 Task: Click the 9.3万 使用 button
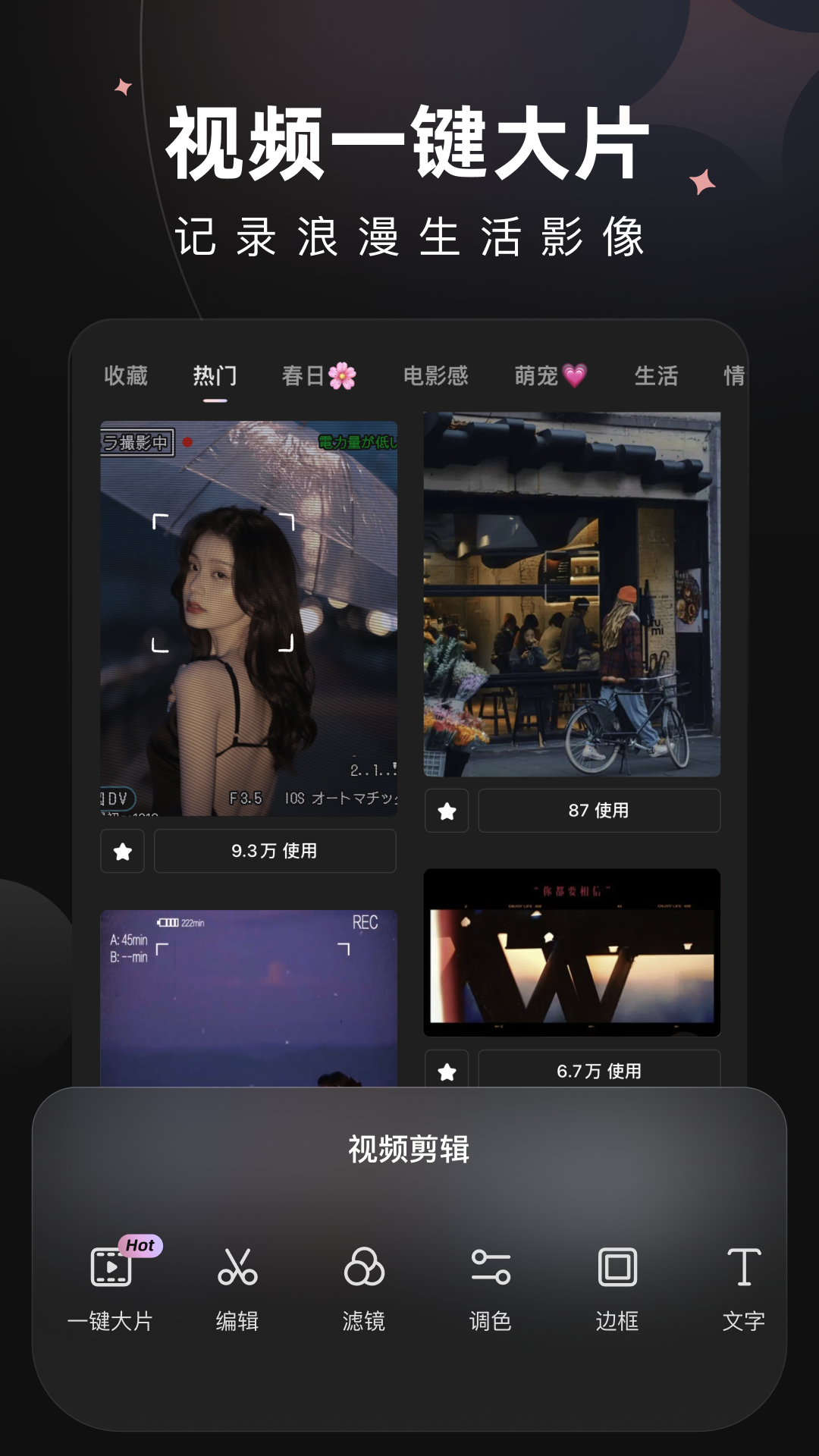[275, 851]
